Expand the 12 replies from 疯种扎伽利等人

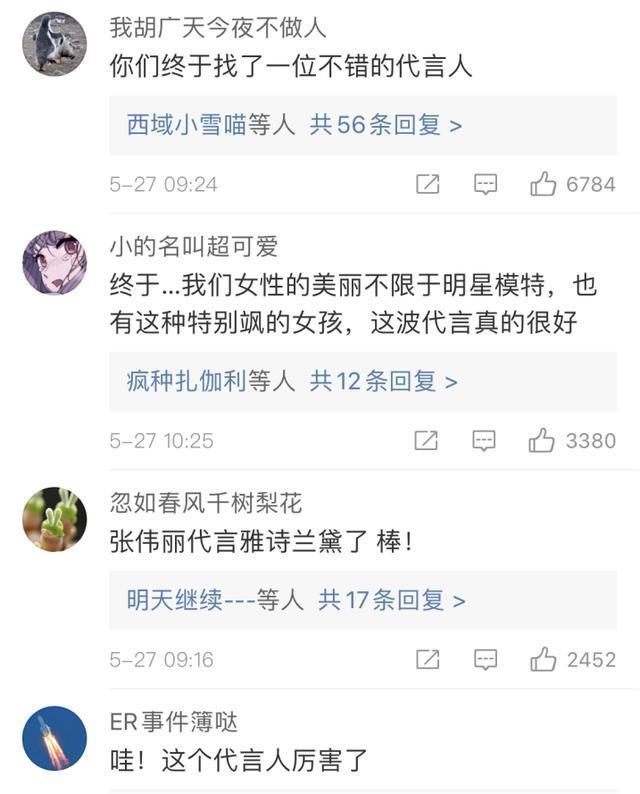click(383, 381)
